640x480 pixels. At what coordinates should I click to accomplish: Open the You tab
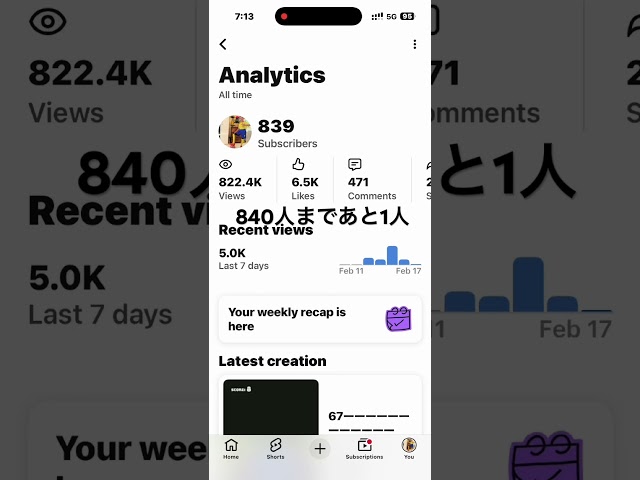[409, 449]
